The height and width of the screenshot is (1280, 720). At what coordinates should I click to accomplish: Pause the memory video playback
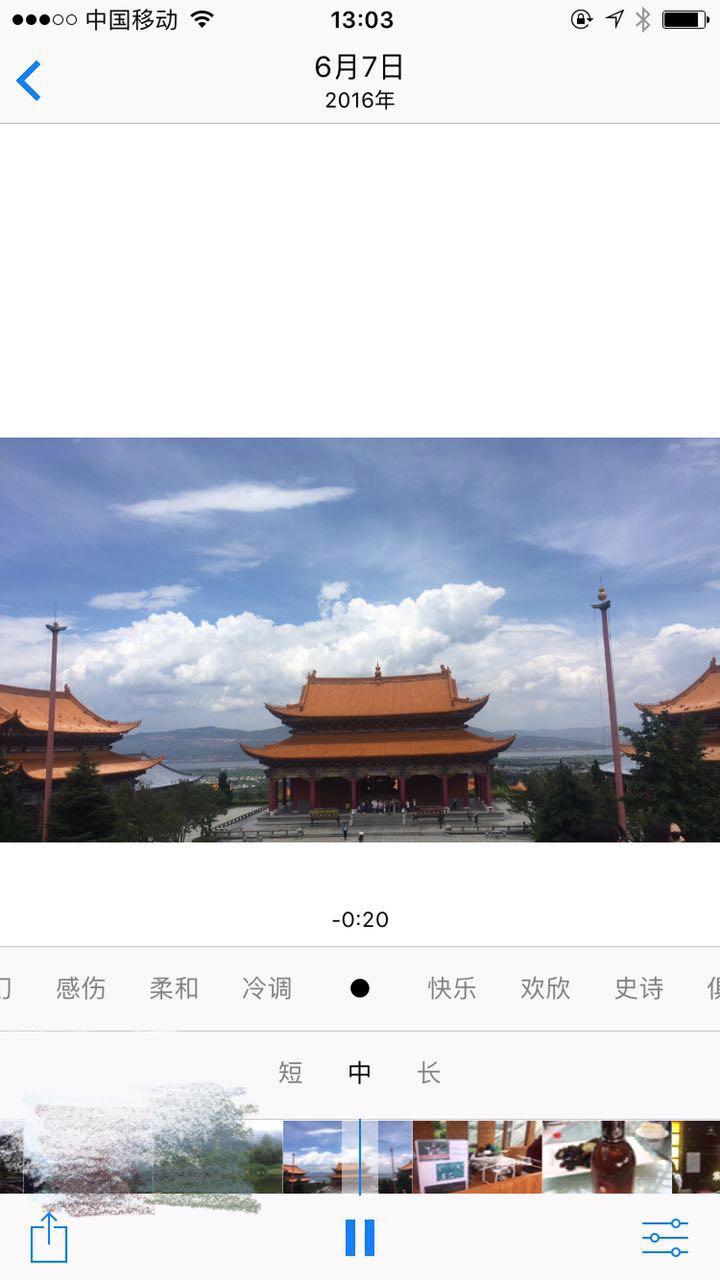pos(361,1235)
